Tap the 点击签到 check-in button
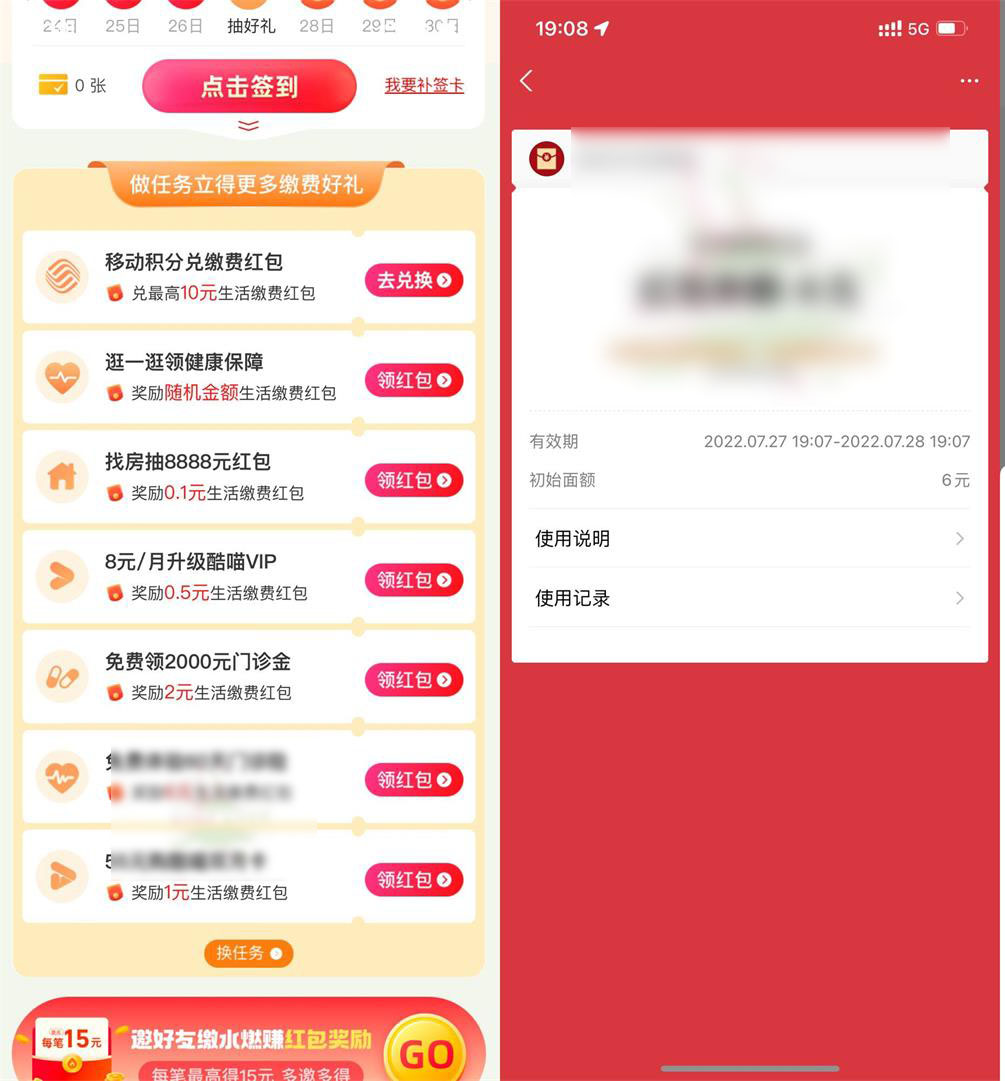 click(x=249, y=87)
